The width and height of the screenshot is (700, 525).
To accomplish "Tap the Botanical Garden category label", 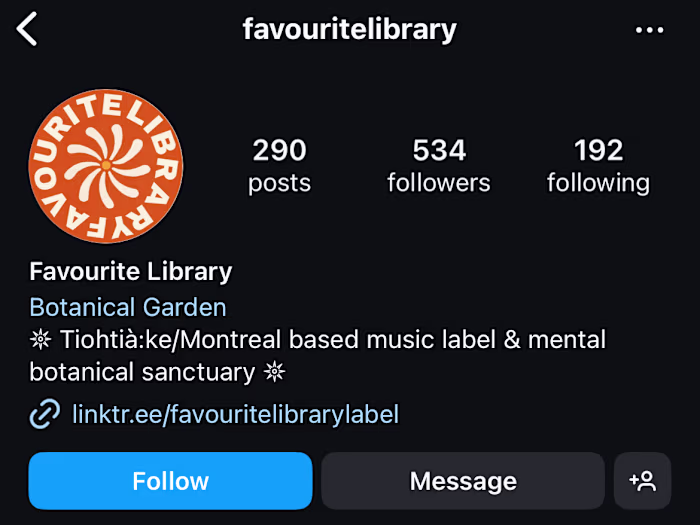I will (x=128, y=307).
